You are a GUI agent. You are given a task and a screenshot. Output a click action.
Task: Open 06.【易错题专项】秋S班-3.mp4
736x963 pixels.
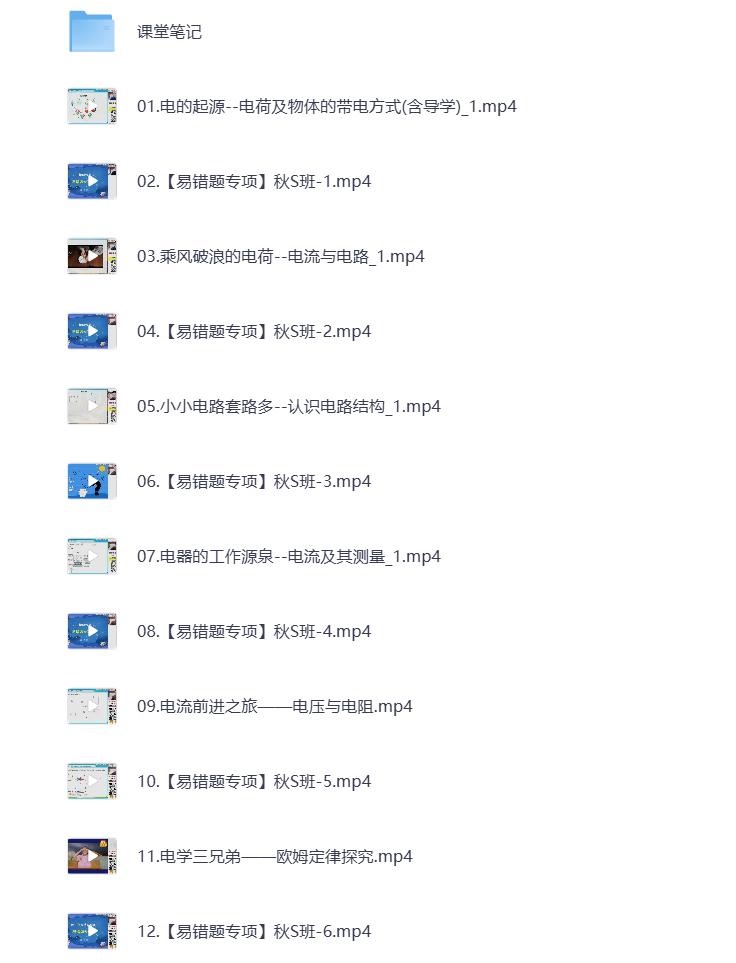(x=254, y=482)
